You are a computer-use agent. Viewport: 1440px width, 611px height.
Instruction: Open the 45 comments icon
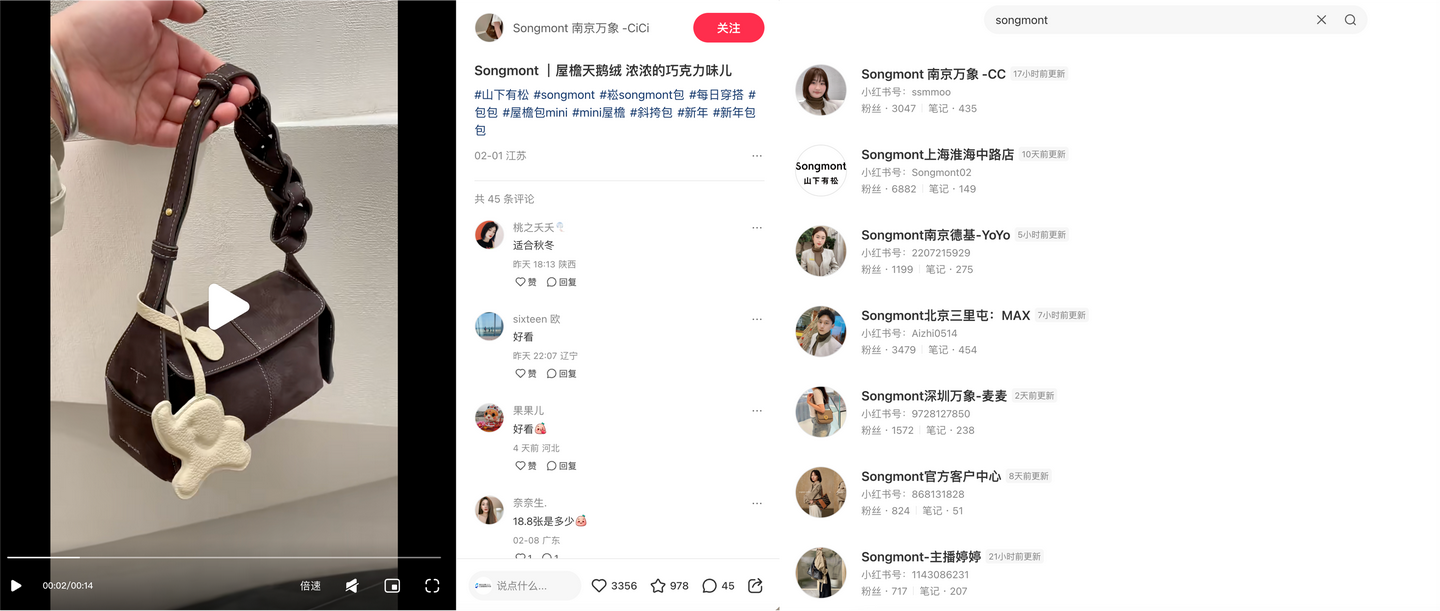(x=709, y=586)
